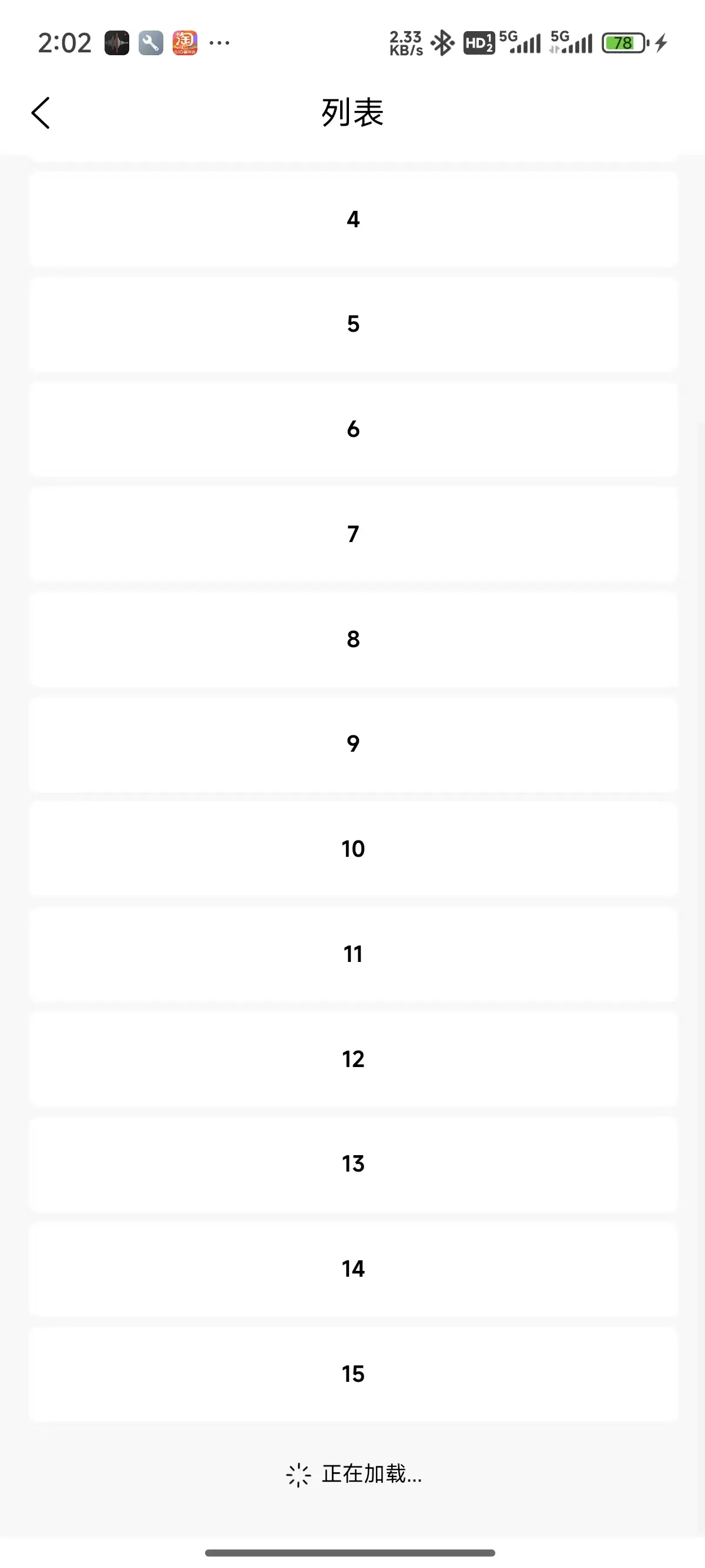The image size is (705, 1568).
Task: Select list item 15
Action: point(353,1374)
